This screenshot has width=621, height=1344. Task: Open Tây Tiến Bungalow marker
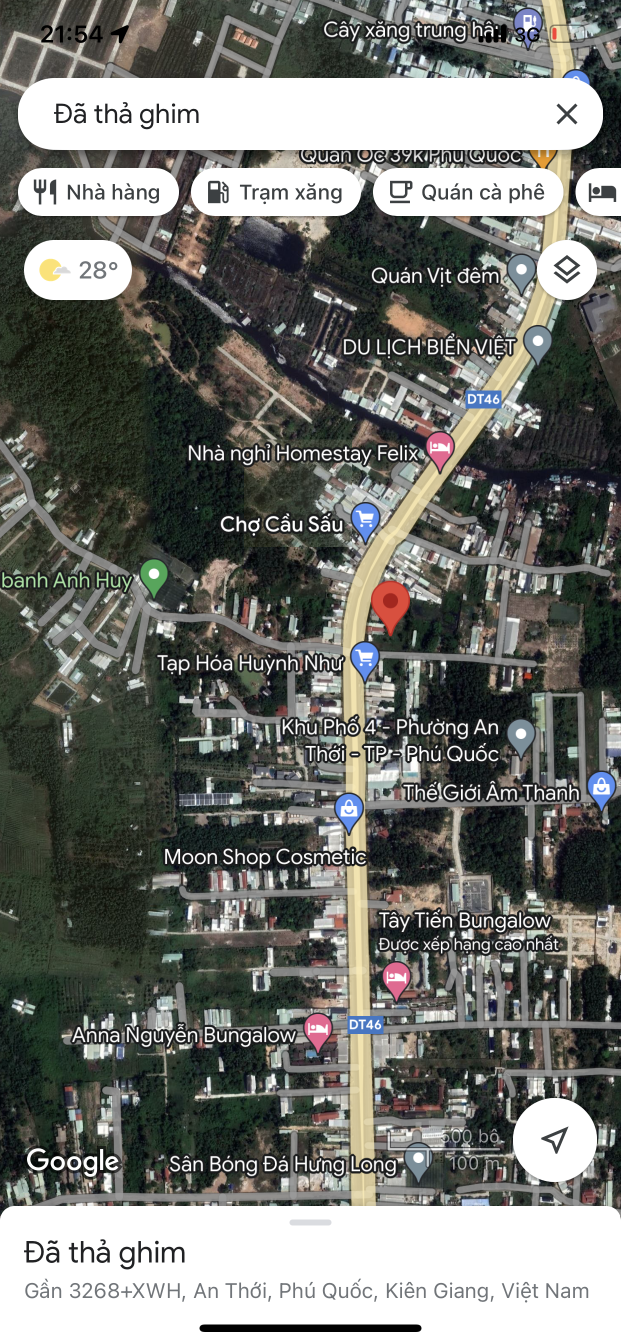(397, 978)
